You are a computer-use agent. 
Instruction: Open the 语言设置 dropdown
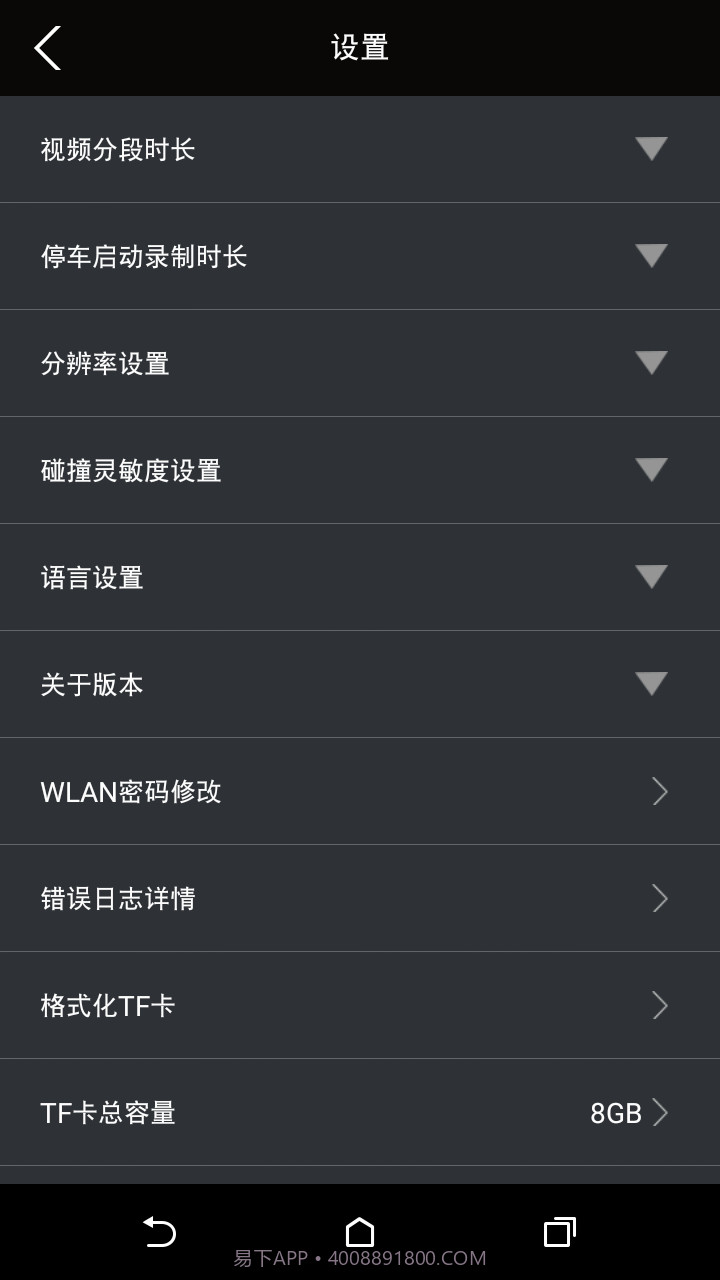coord(651,577)
